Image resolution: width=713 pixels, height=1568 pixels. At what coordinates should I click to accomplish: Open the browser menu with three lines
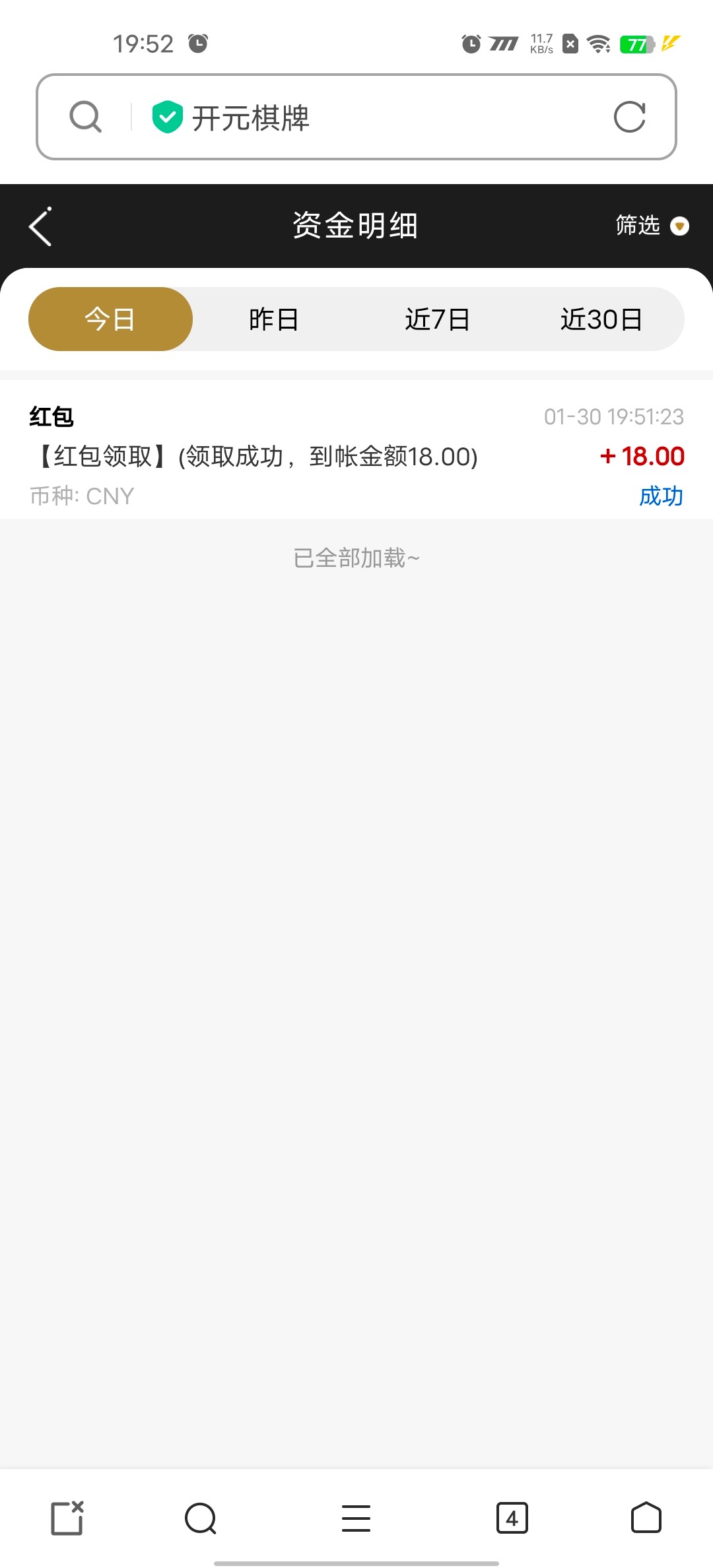(356, 1518)
